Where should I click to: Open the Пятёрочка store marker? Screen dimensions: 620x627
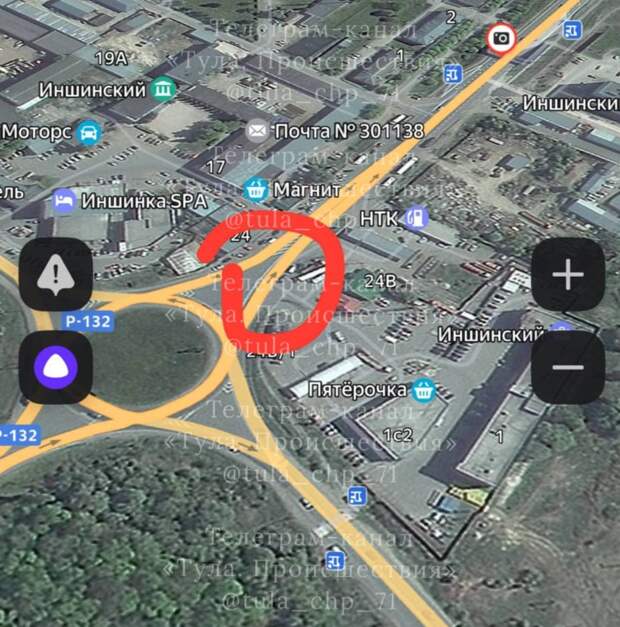point(424,388)
